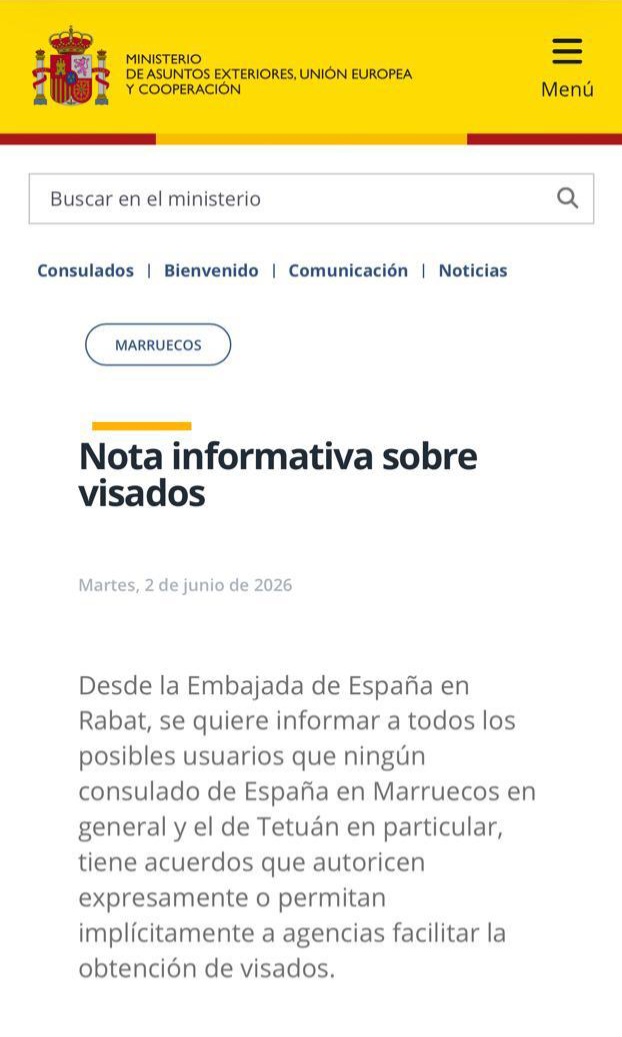622x1037 pixels.
Task: Open the Menú hamburger button
Action: [x=567, y=68]
